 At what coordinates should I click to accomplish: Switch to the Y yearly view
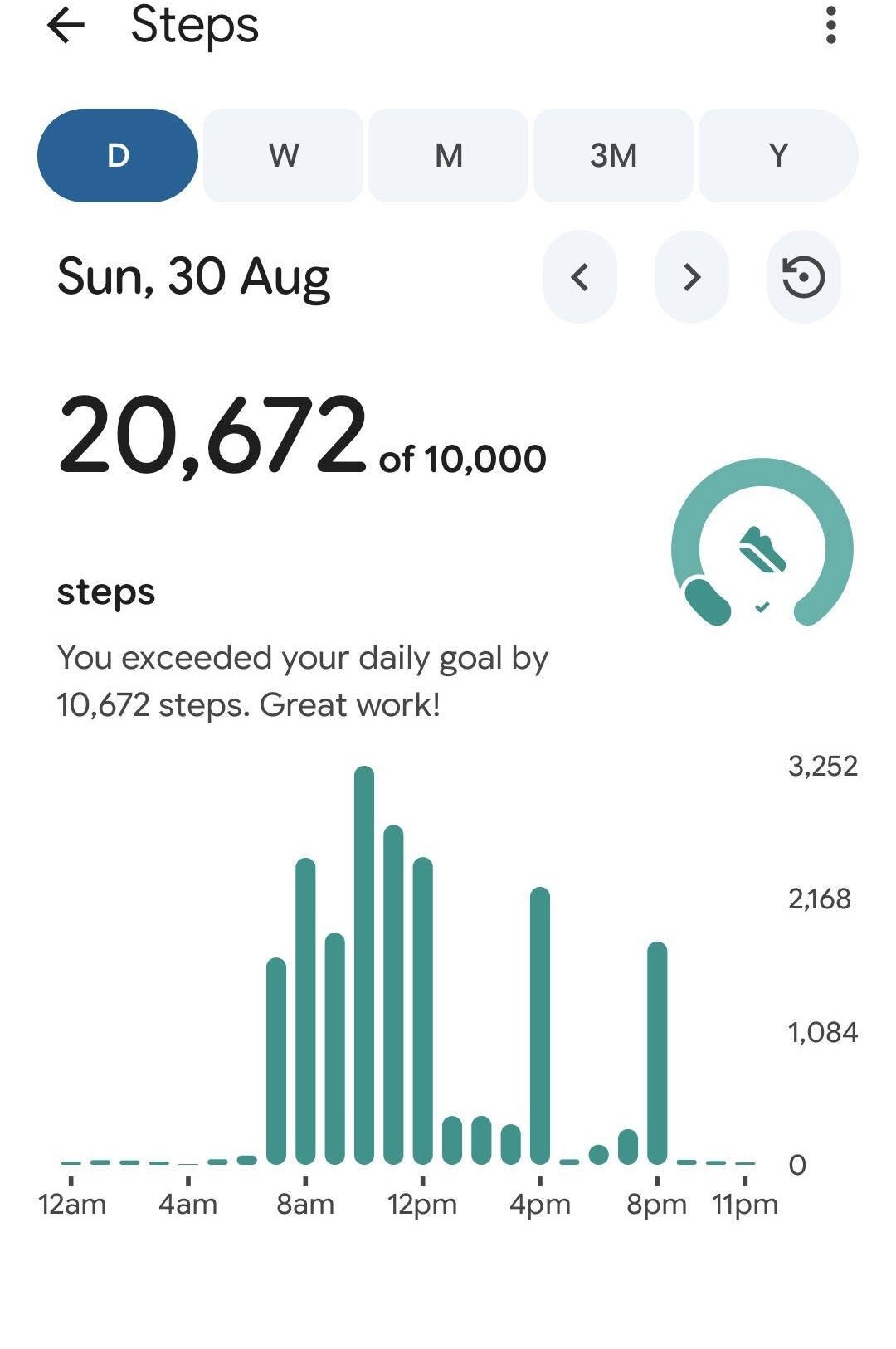coord(778,155)
